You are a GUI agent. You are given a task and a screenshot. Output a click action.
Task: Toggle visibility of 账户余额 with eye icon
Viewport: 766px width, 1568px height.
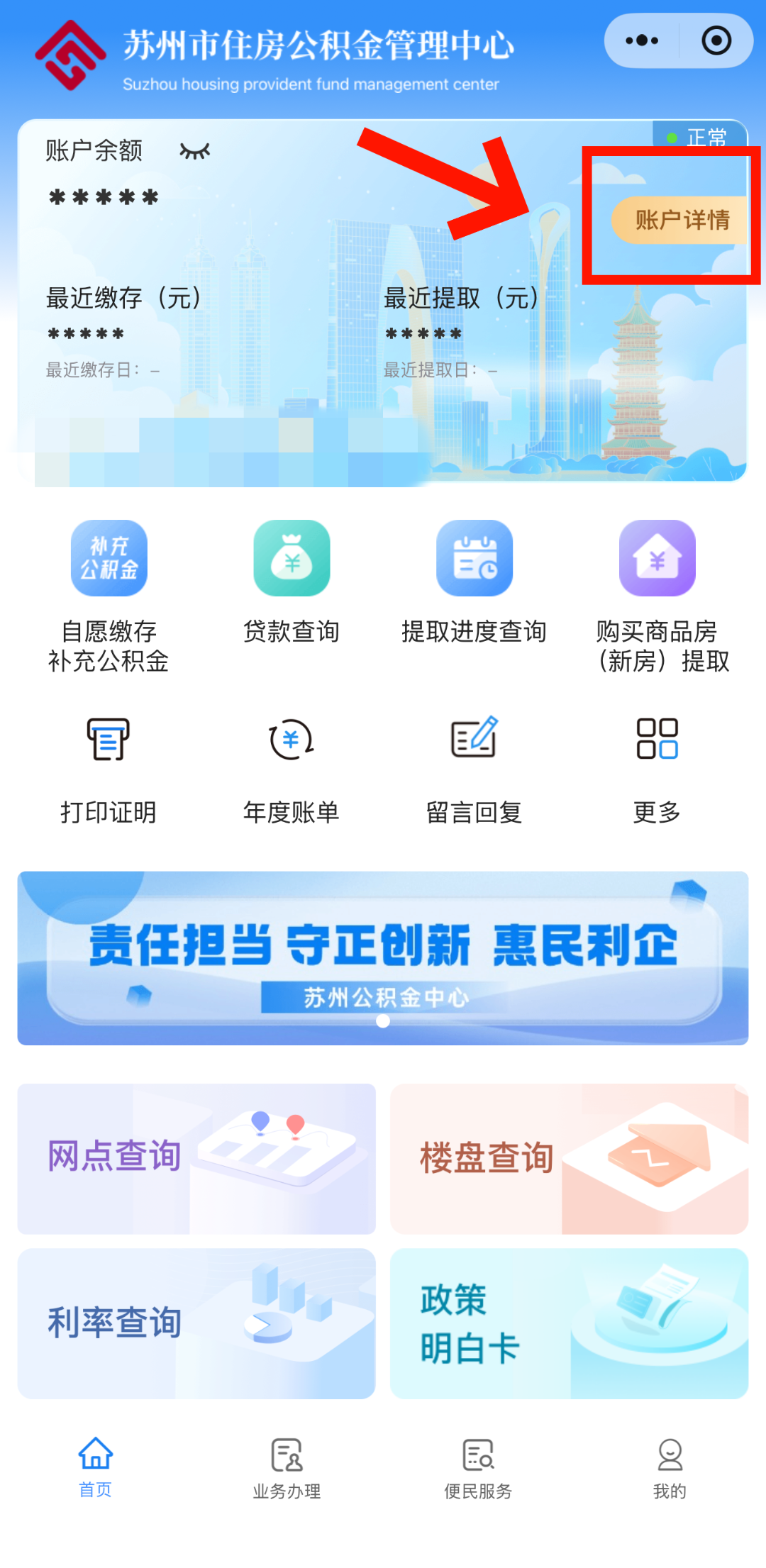tap(196, 150)
